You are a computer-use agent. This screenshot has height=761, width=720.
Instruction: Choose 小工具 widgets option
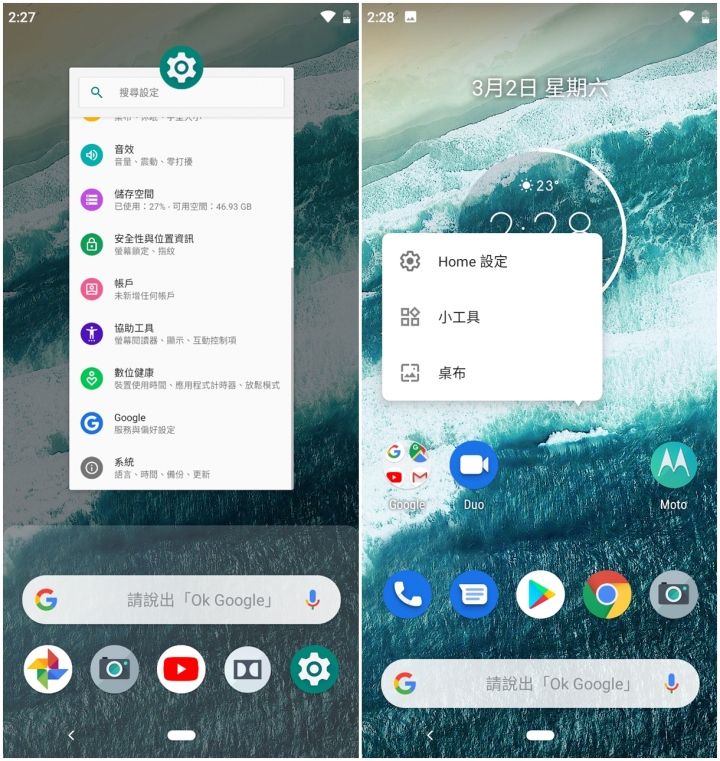(458, 317)
